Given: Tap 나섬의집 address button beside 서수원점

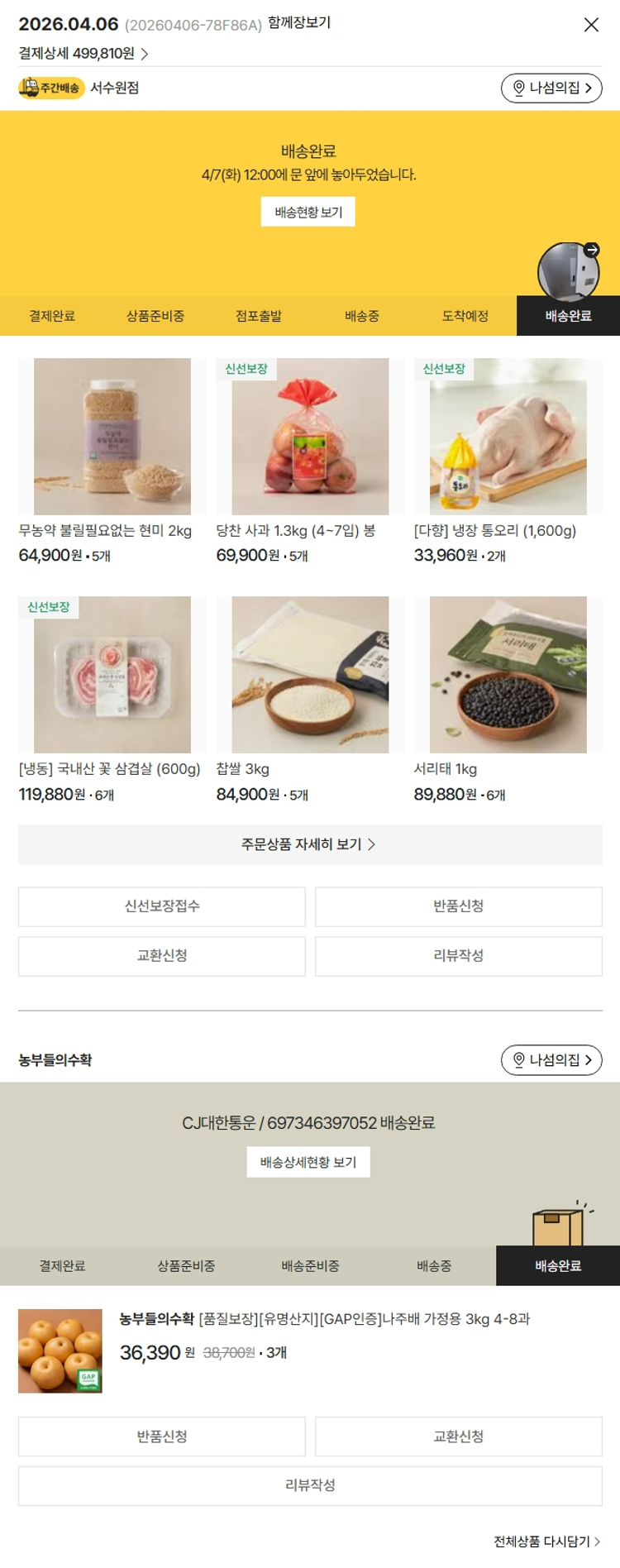Looking at the screenshot, I should tap(551, 88).
